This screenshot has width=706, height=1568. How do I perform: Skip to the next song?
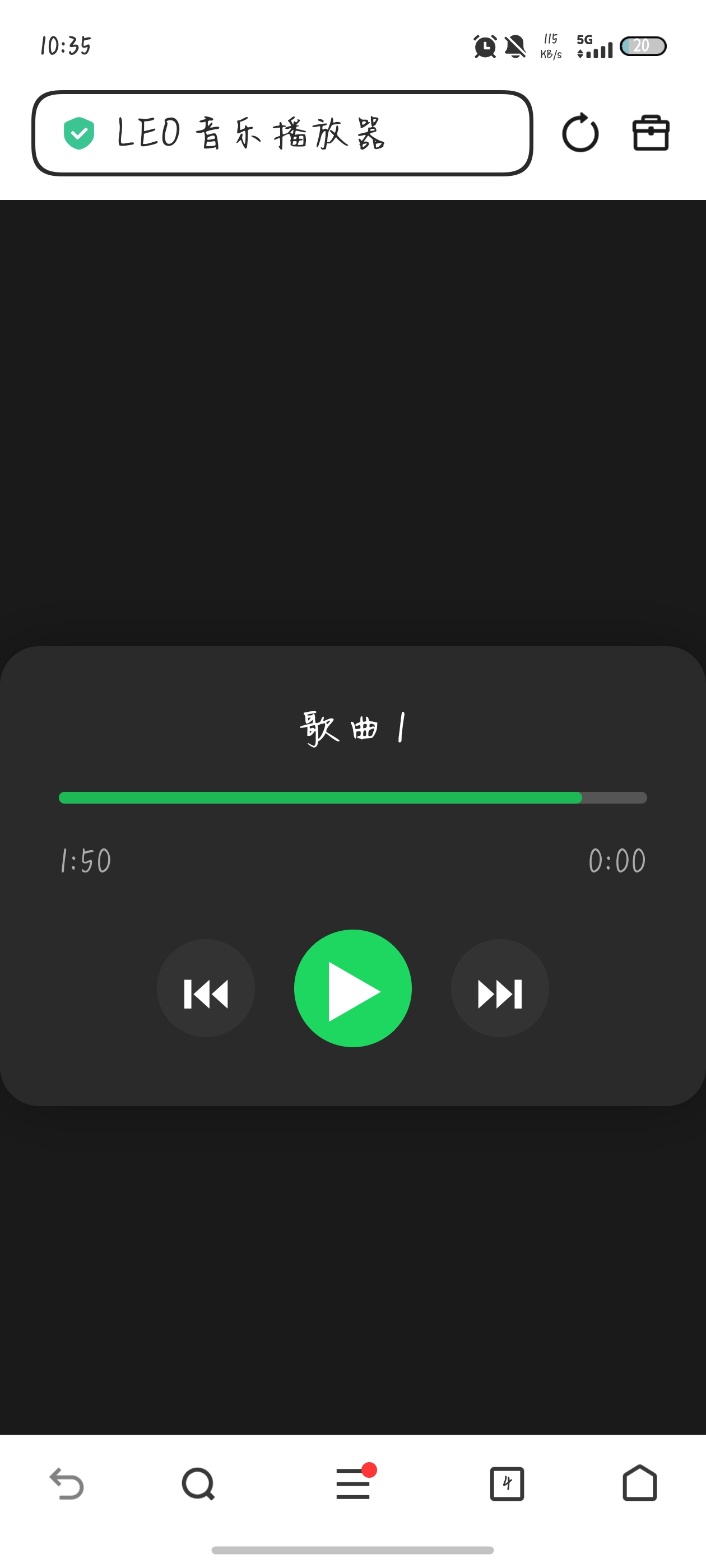point(499,988)
